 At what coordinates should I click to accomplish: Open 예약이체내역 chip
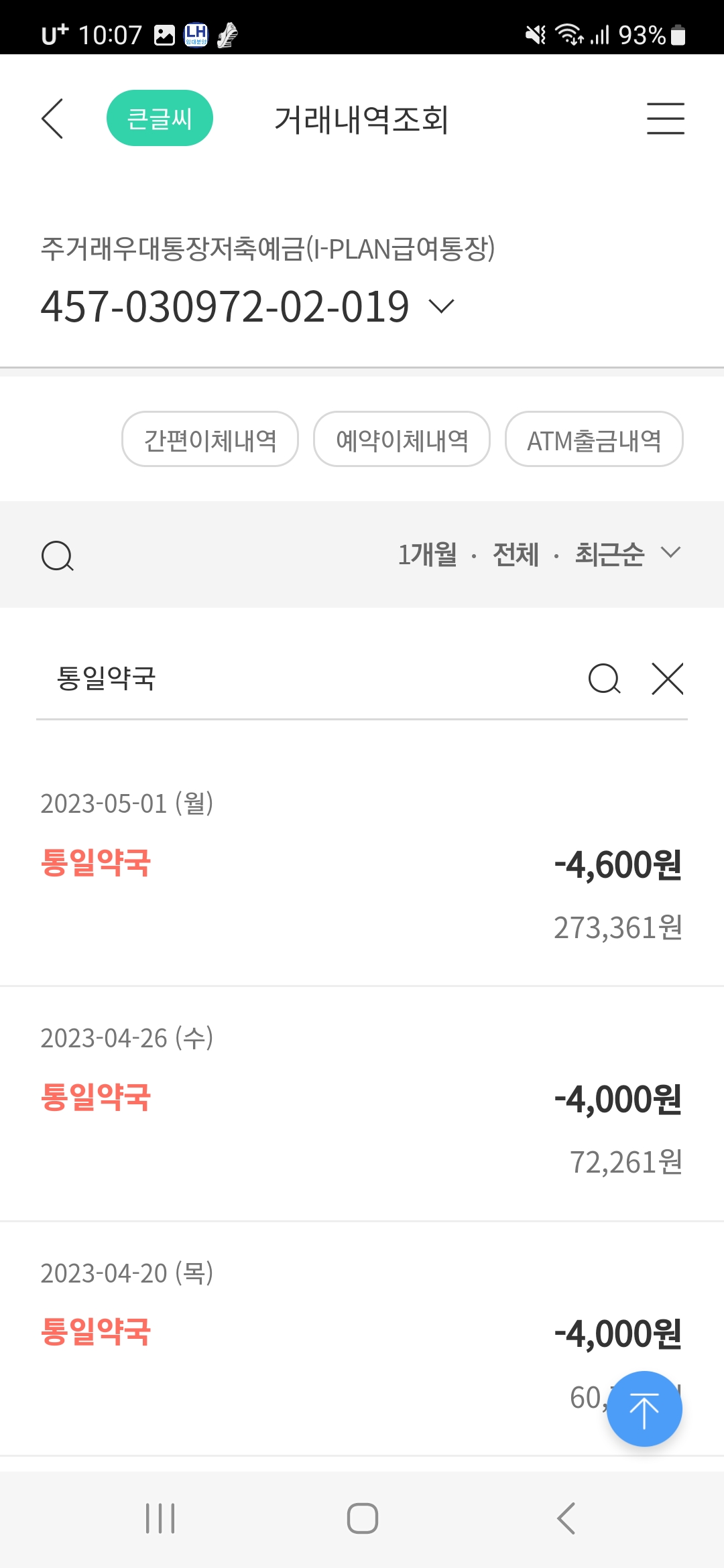(402, 439)
